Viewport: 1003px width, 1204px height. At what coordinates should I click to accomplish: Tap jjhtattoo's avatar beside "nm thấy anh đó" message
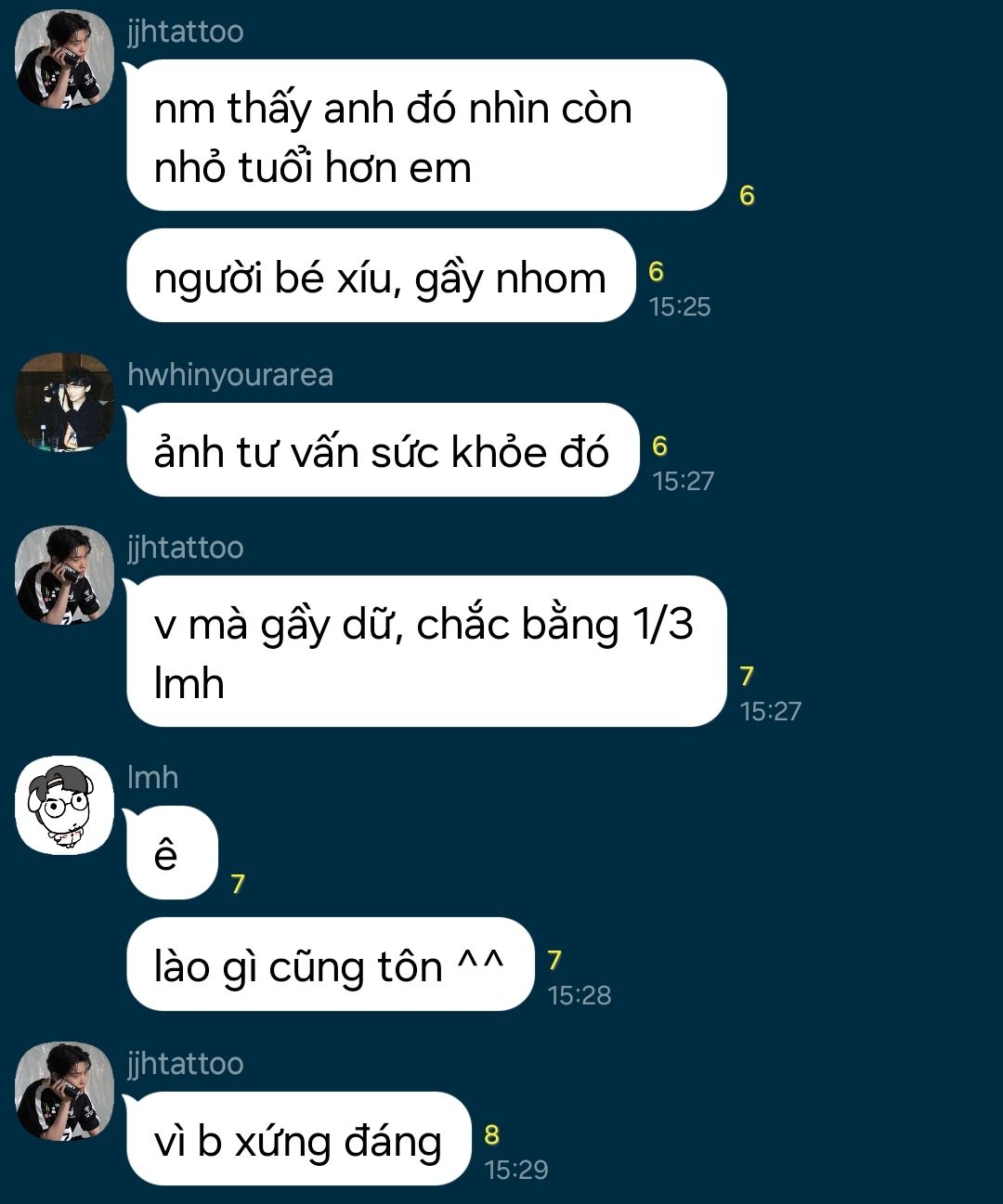[x=64, y=59]
